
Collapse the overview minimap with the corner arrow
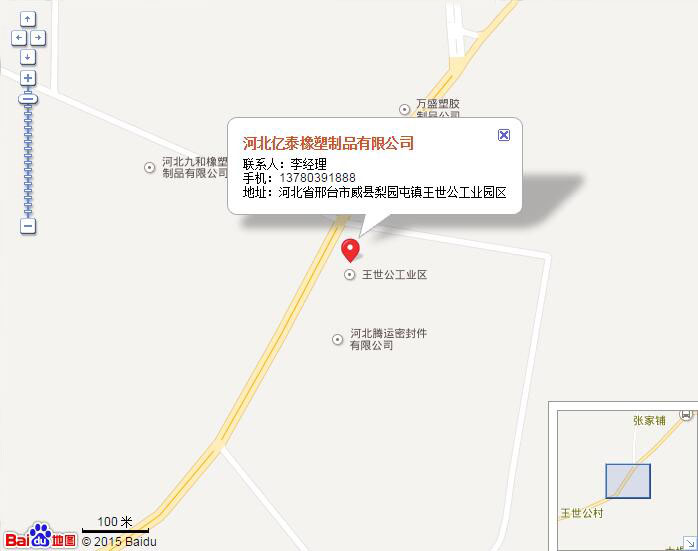pyautogui.click(x=689, y=542)
